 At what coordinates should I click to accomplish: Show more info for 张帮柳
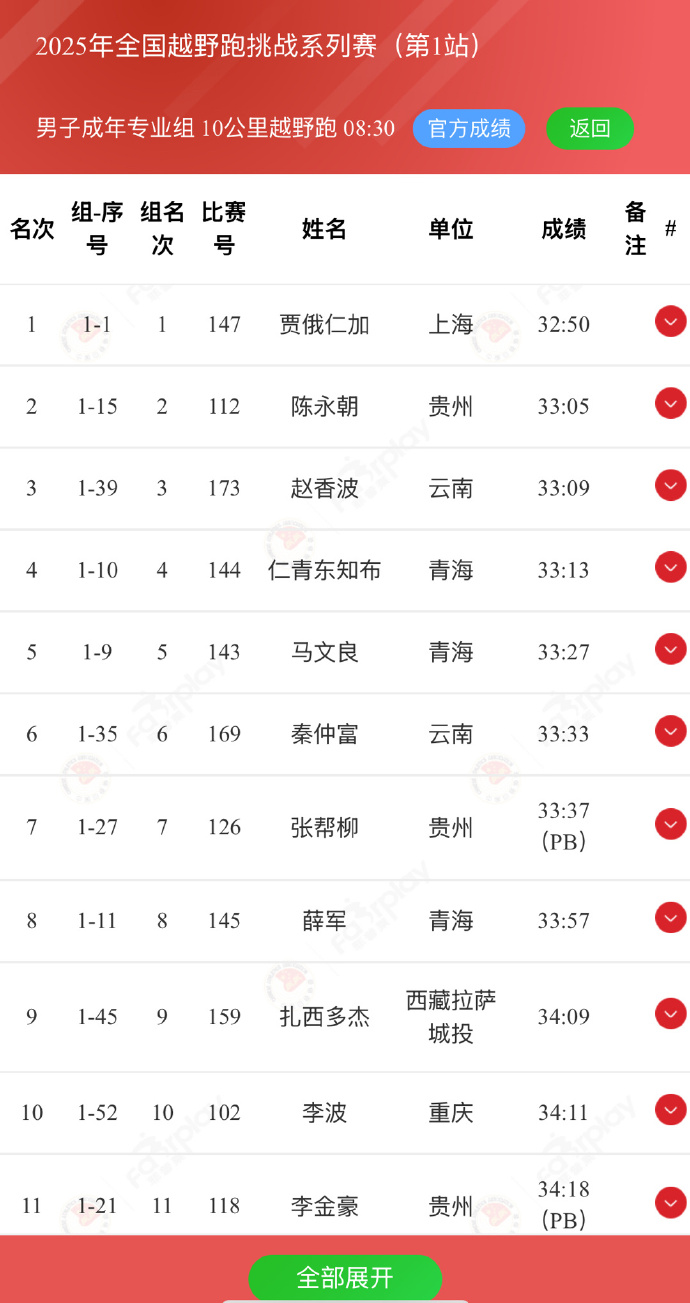click(x=670, y=824)
